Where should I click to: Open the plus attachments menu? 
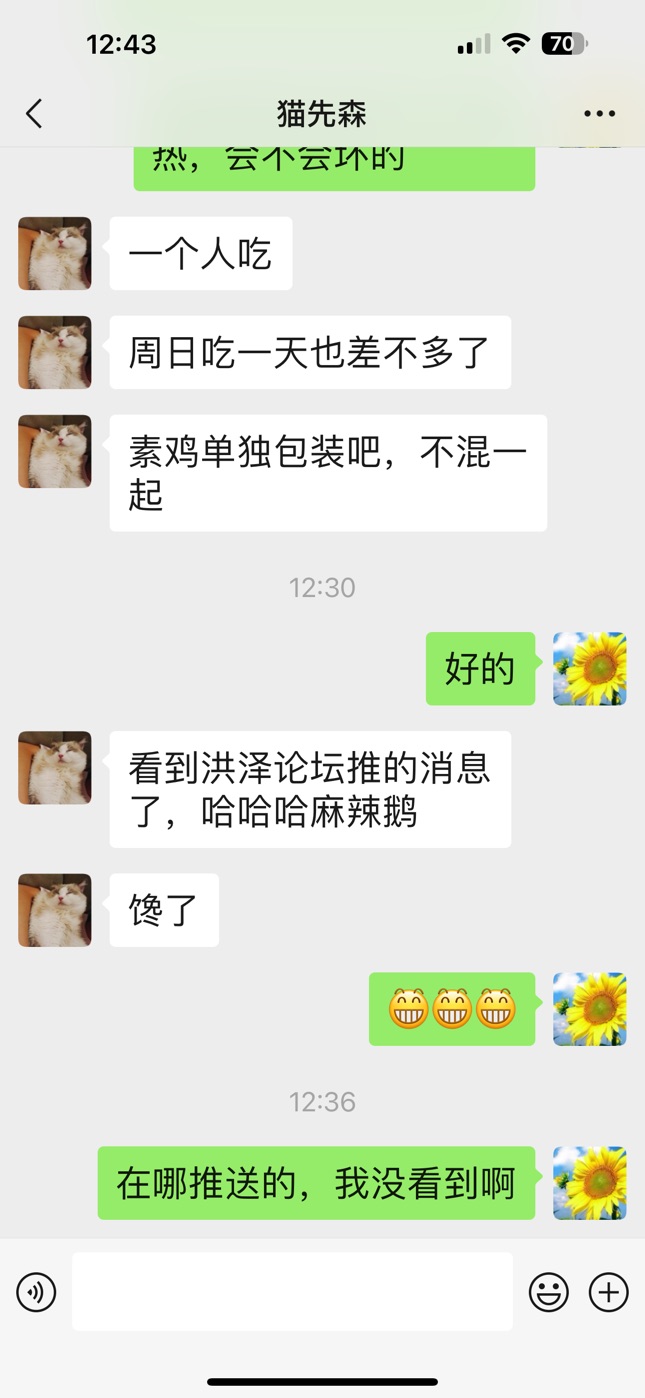coord(608,1292)
